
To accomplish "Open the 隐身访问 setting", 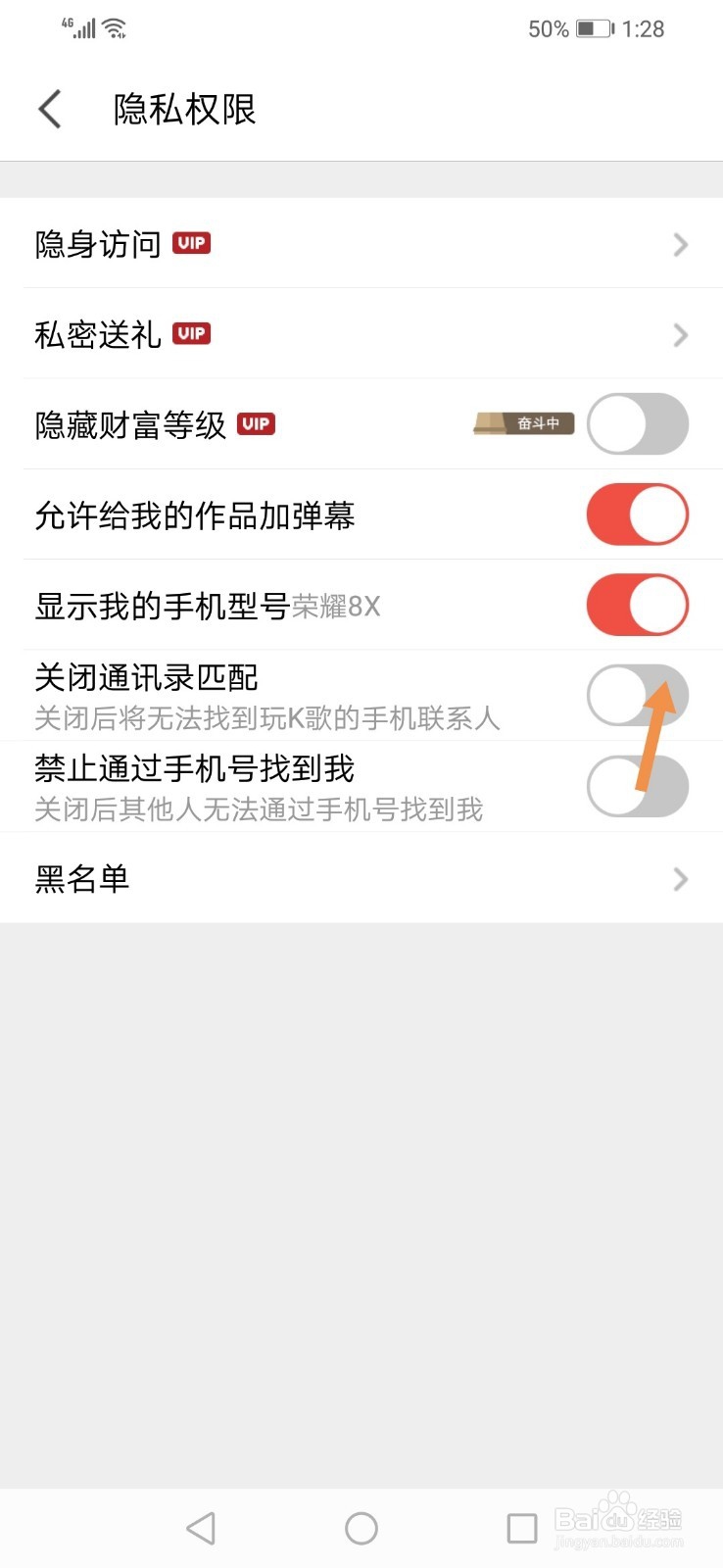I will (361, 243).
